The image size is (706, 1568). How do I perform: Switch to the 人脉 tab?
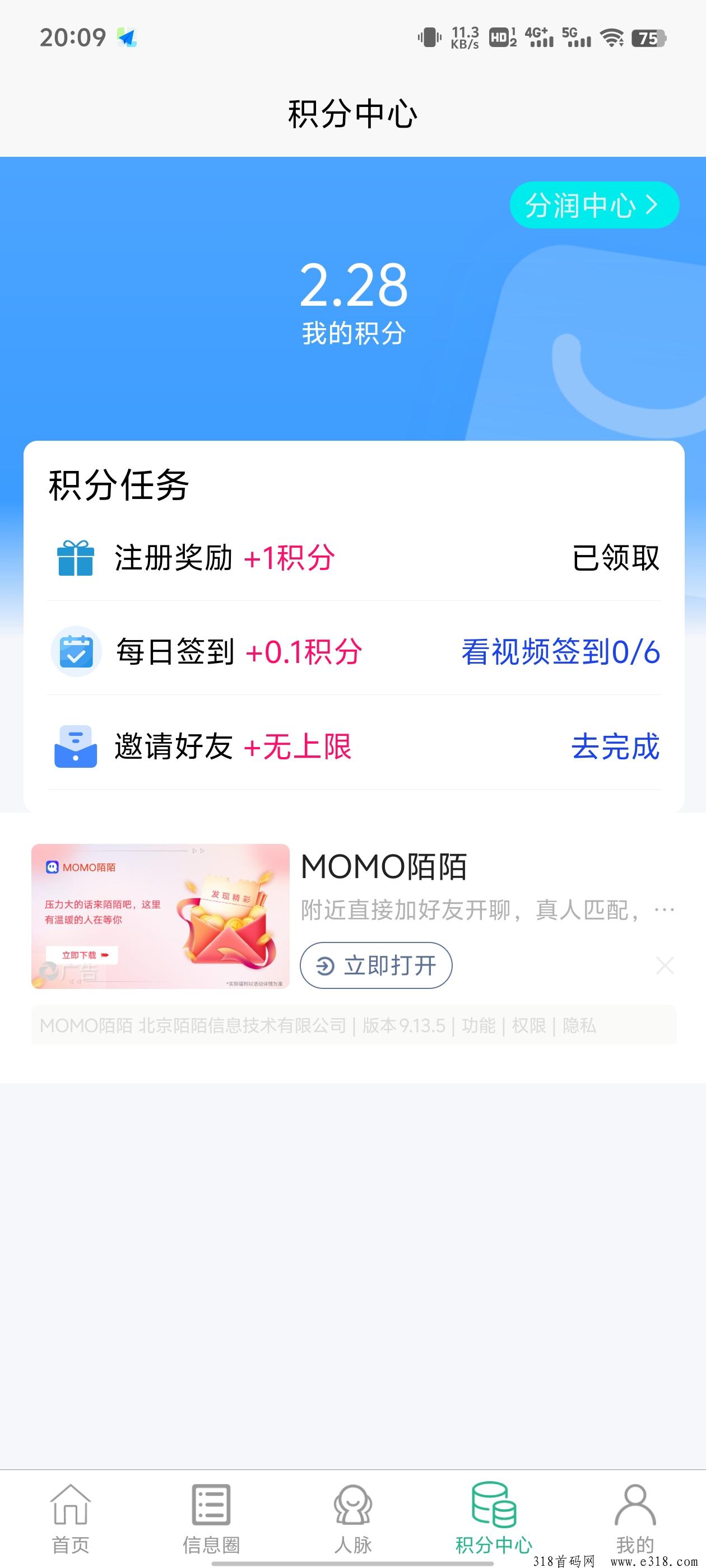coord(352,1518)
